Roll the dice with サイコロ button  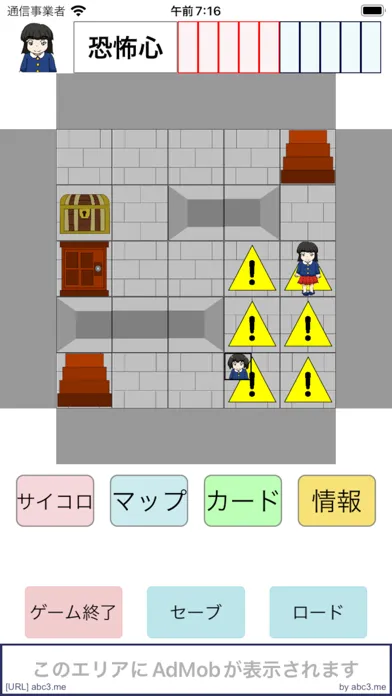coord(55,501)
